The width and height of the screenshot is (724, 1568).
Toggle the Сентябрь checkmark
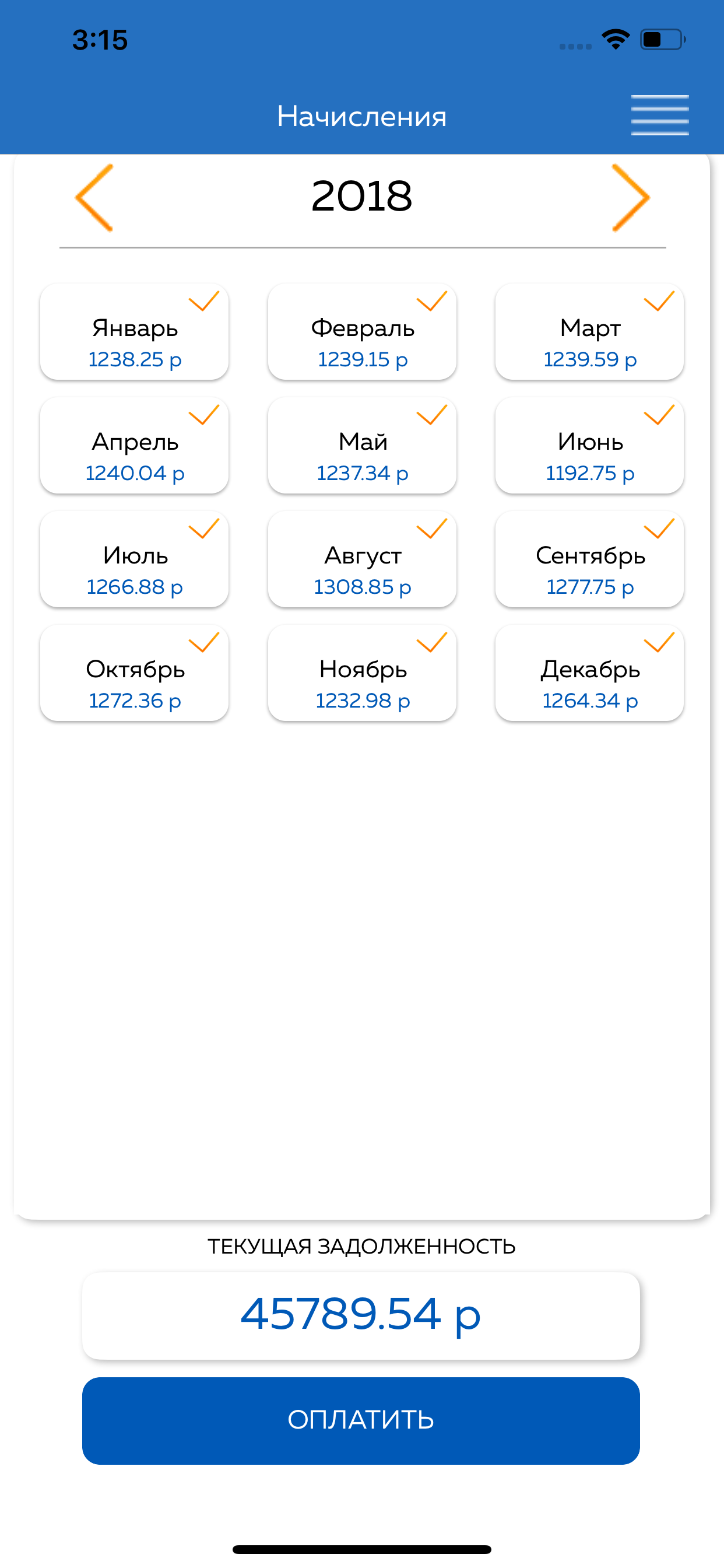pyautogui.click(x=658, y=530)
